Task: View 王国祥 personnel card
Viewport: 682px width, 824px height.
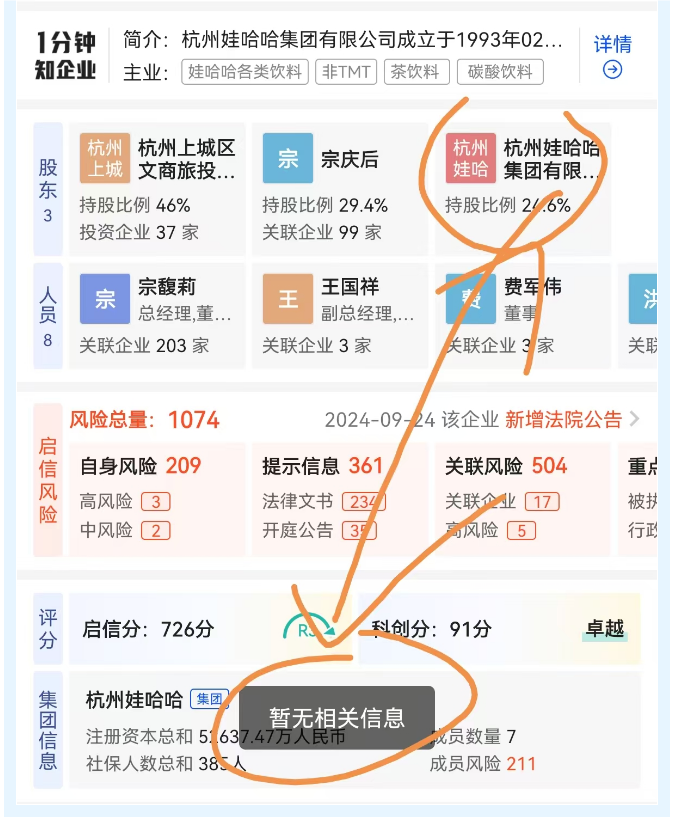Action: pyautogui.click(x=339, y=316)
